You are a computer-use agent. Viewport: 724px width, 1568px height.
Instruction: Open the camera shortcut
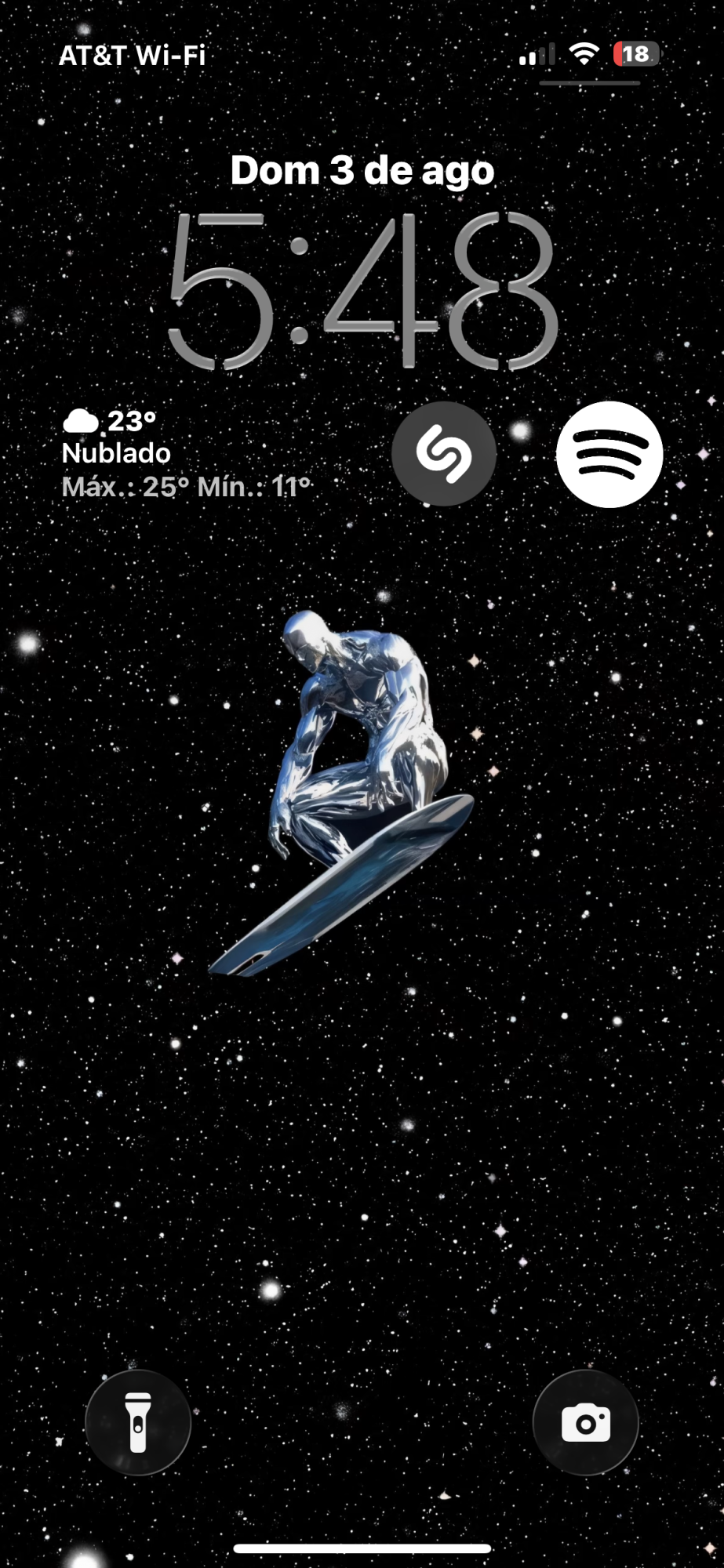585,1422
